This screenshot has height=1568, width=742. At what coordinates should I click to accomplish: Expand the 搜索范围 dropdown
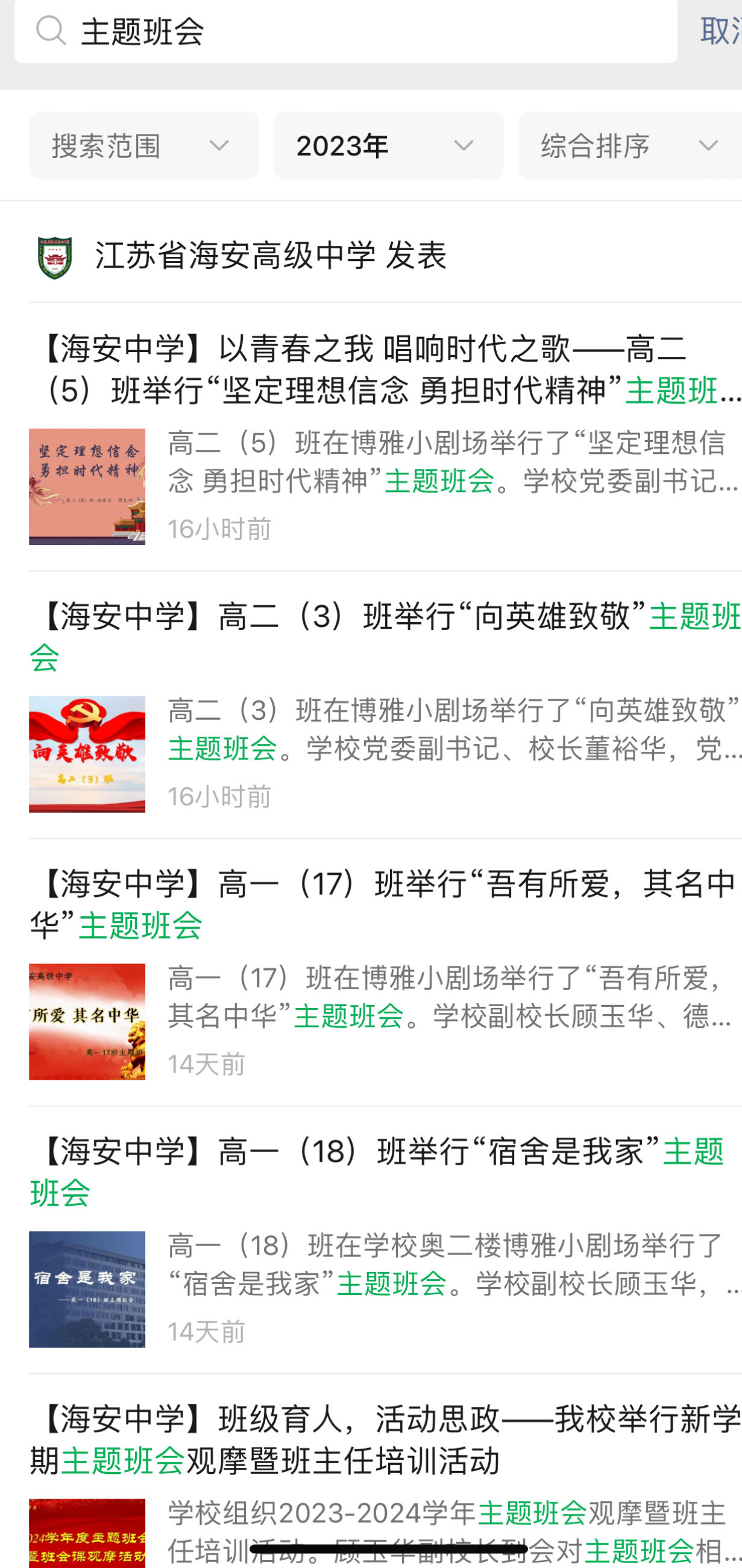point(143,145)
